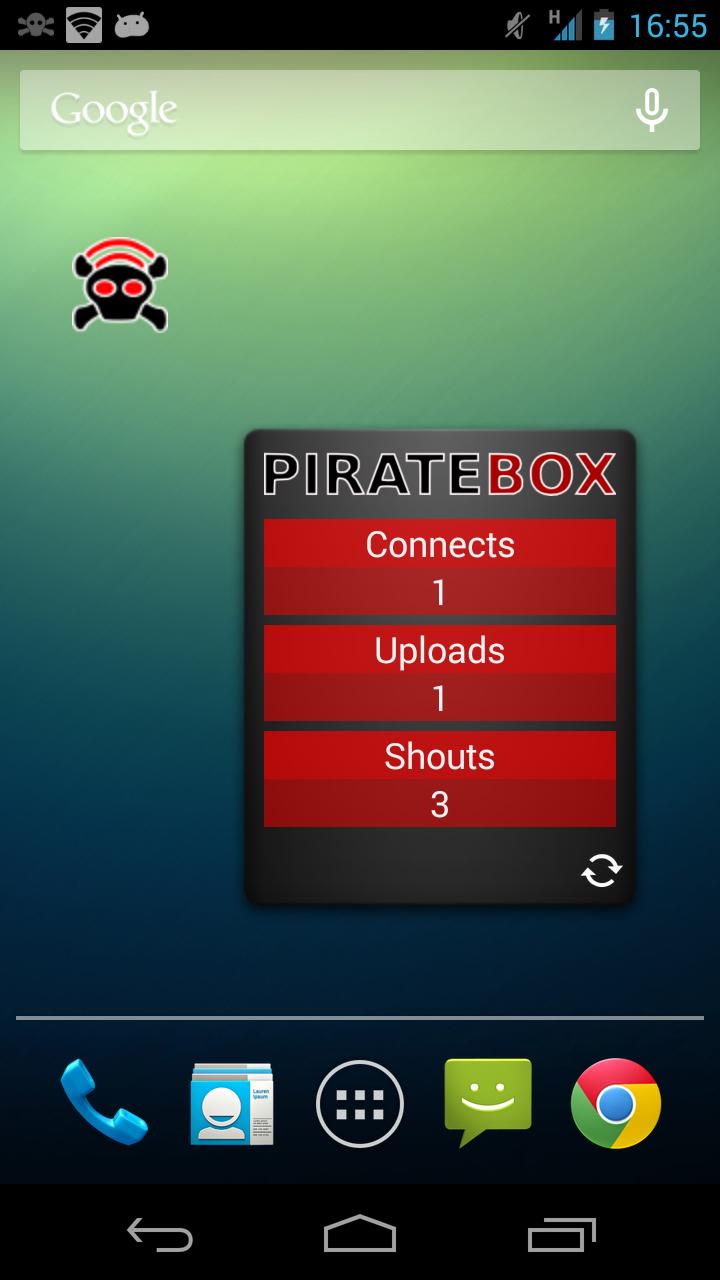This screenshot has height=1280, width=720.
Task: Go back using the navigation bar
Action: (160, 1234)
